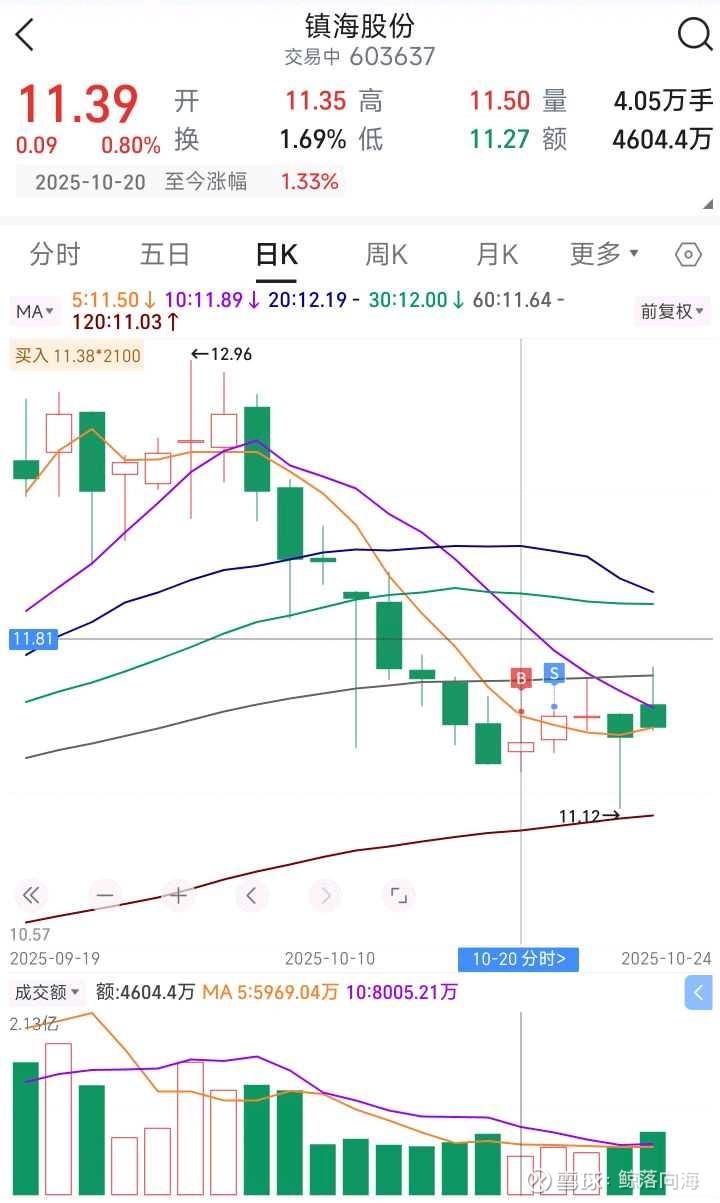720x1203 pixels.
Task: Switch to the 五日 chart tab
Action: [164, 254]
